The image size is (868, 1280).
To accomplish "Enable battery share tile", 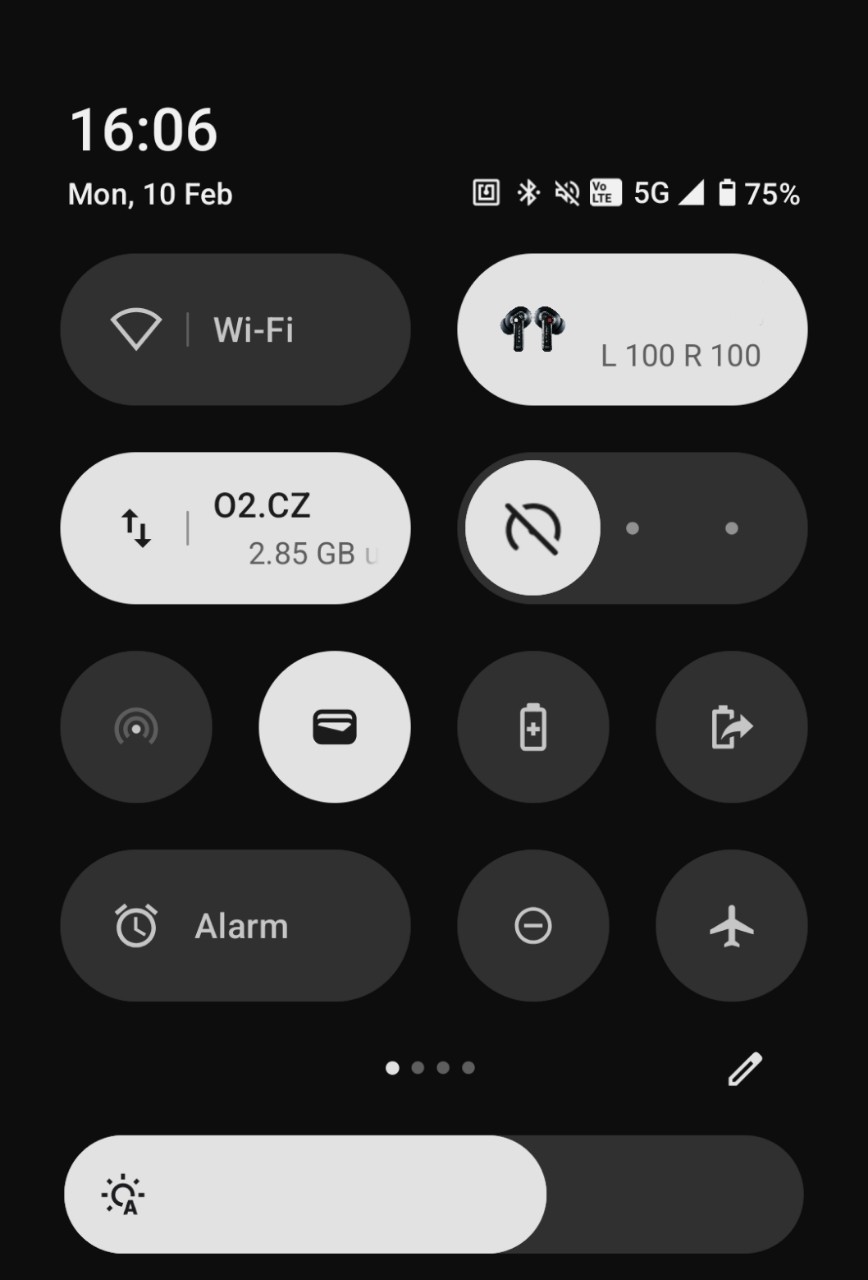I will (x=731, y=727).
